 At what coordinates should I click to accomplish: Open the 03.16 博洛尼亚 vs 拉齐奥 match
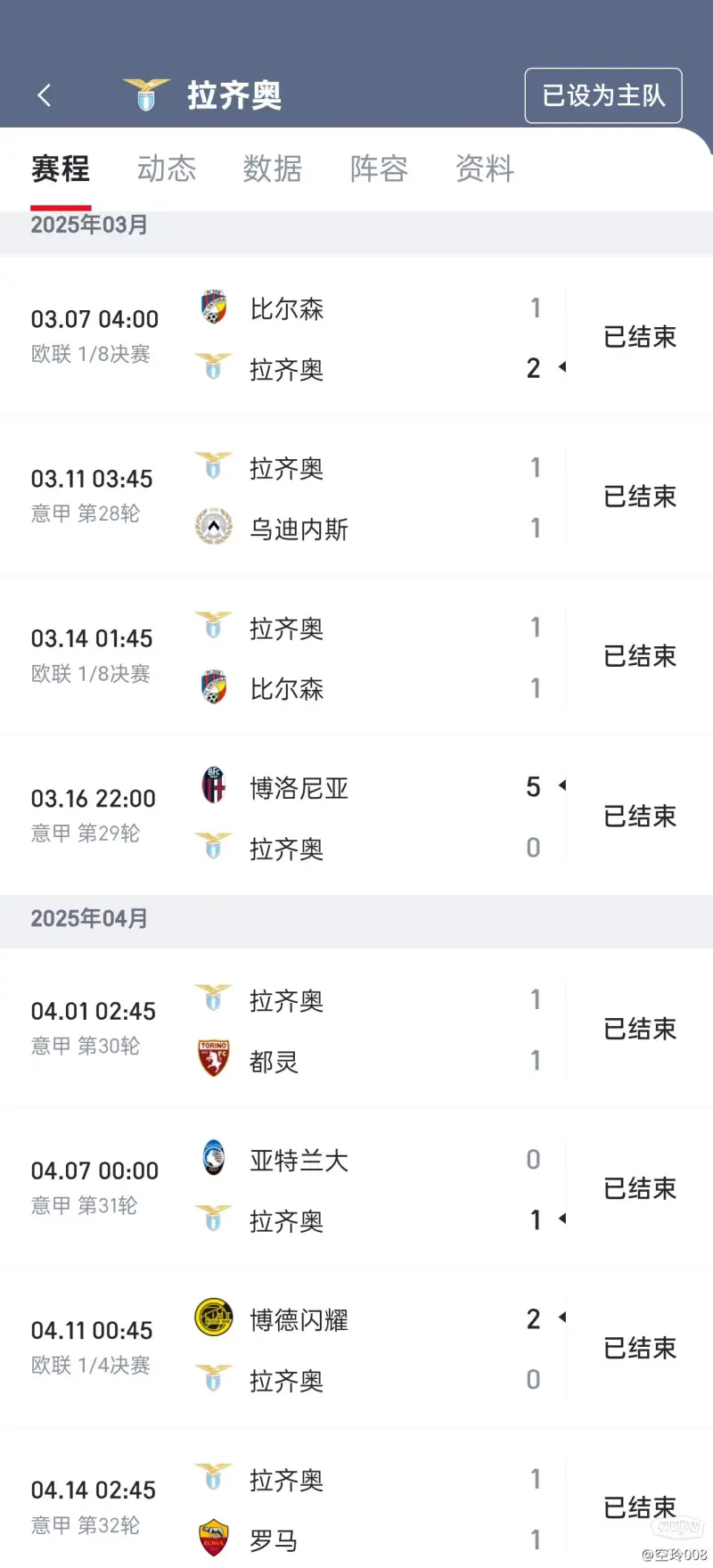[356, 816]
